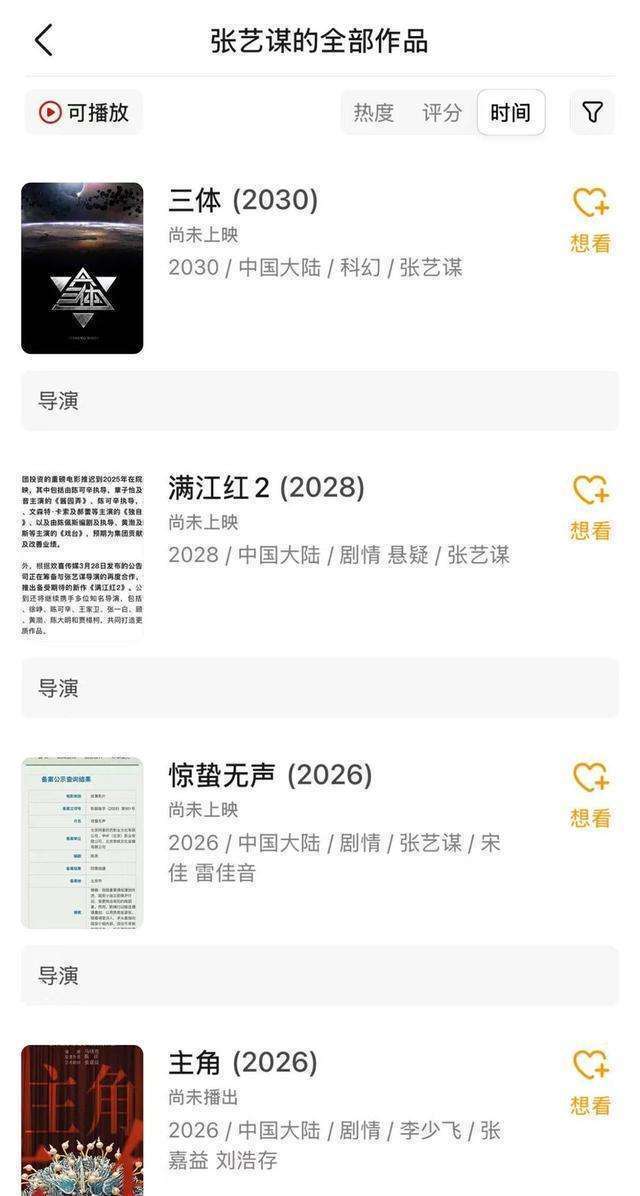Open the 惊蛰无声 (2026) movie entry

[270, 775]
